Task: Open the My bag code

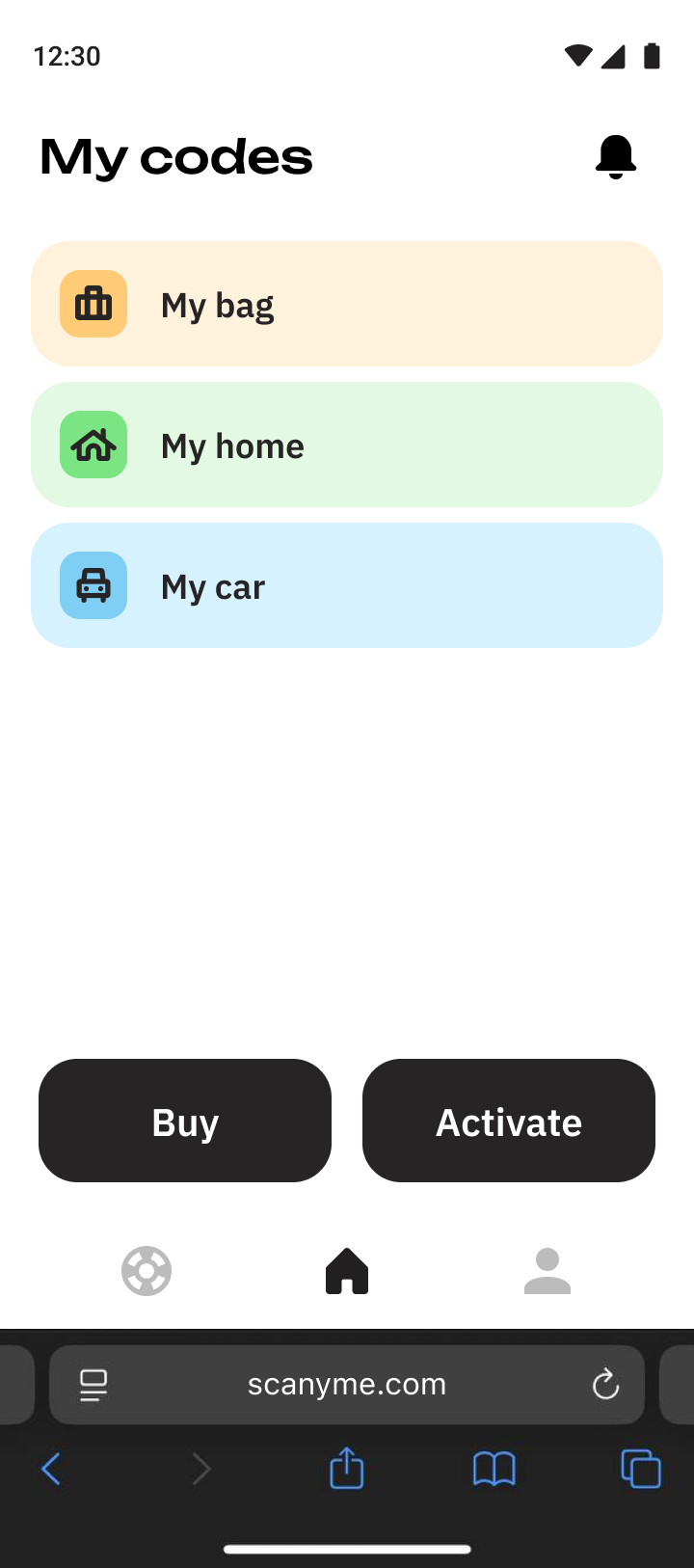Action: (347, 304)
